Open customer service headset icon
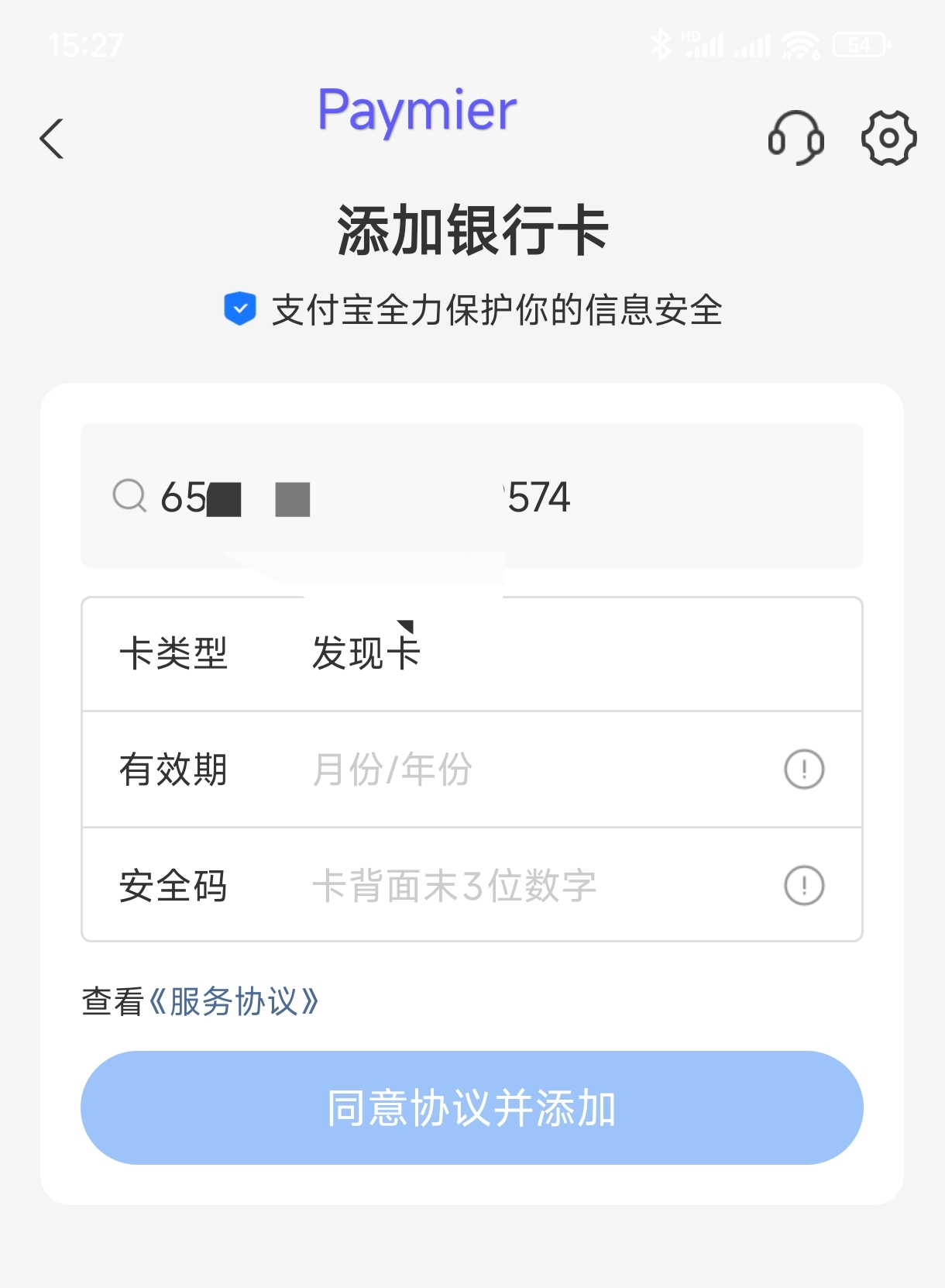 pos(796,138)
